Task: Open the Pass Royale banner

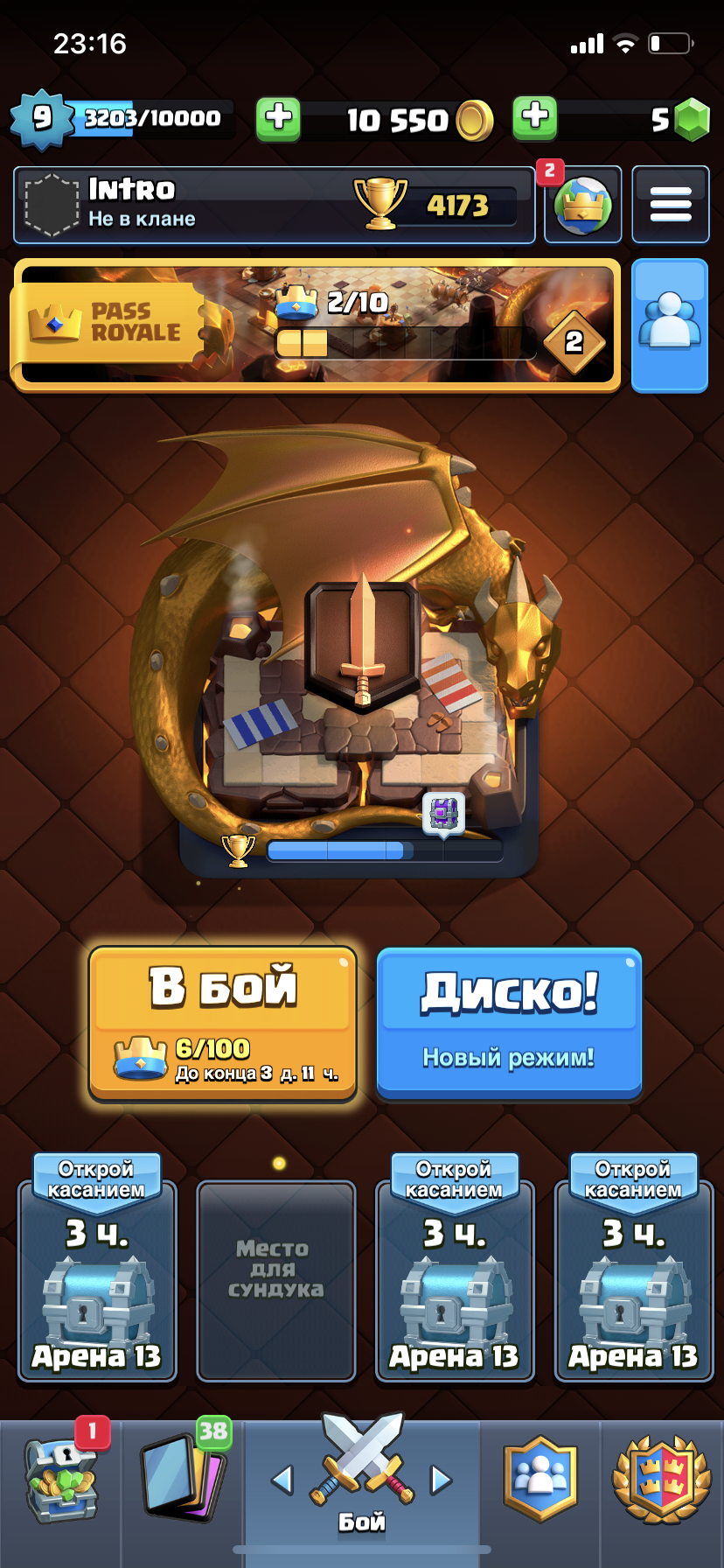Action: pyautogui.click(x=316, y=325)
